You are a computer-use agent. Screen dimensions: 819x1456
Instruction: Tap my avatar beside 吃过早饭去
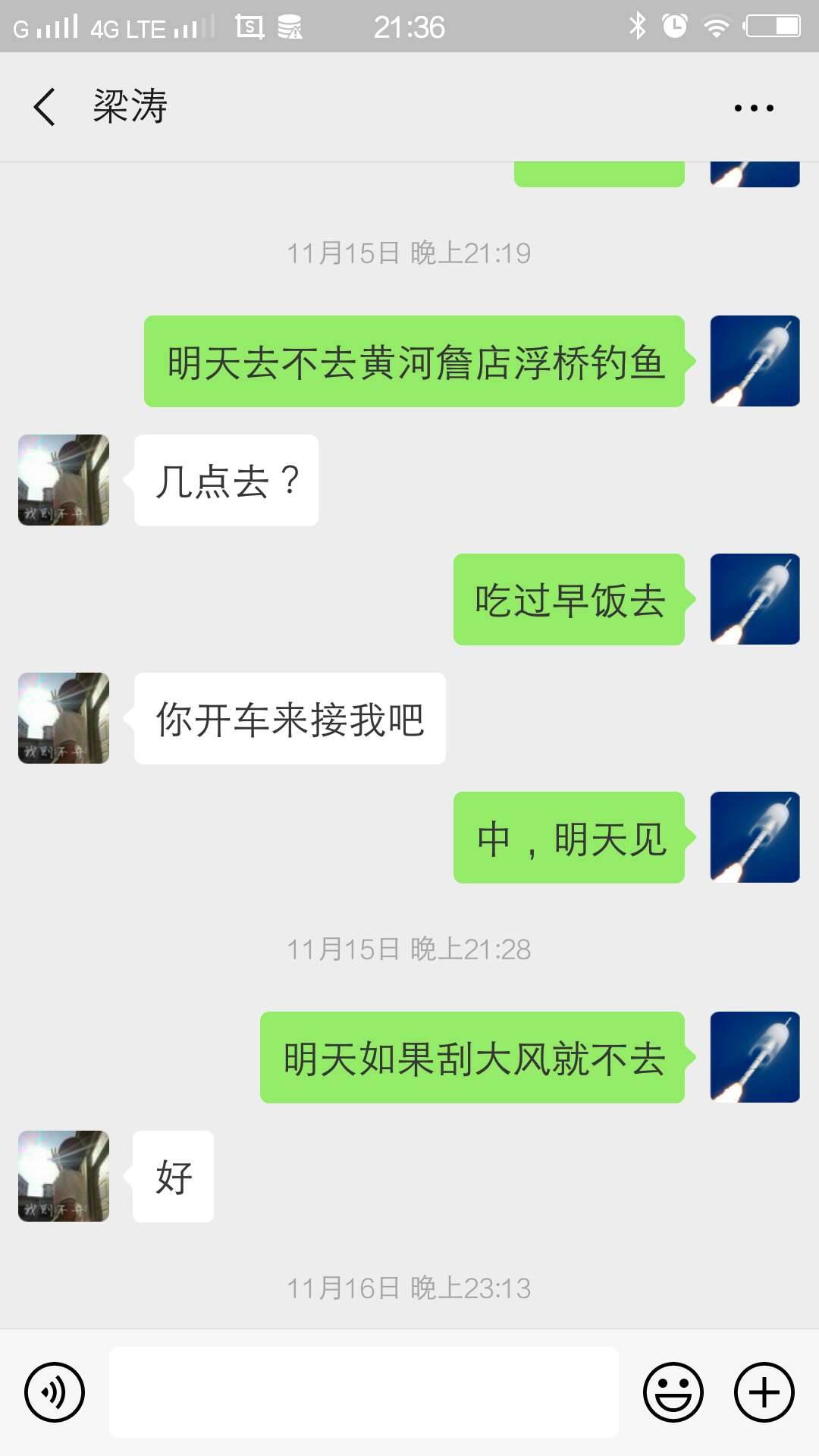click(x=755, y=599)
